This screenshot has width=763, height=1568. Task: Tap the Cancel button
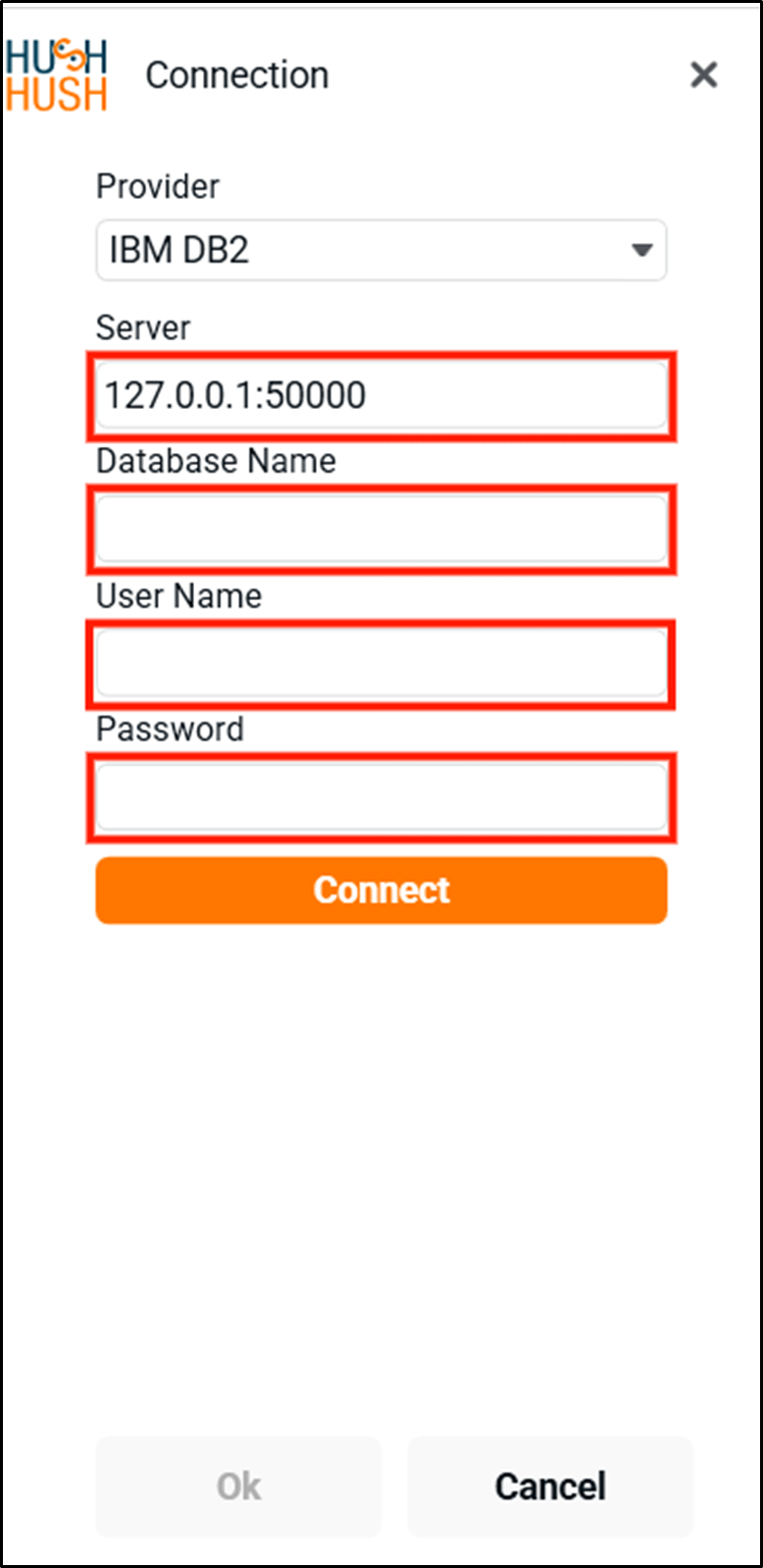(550, 1487)
